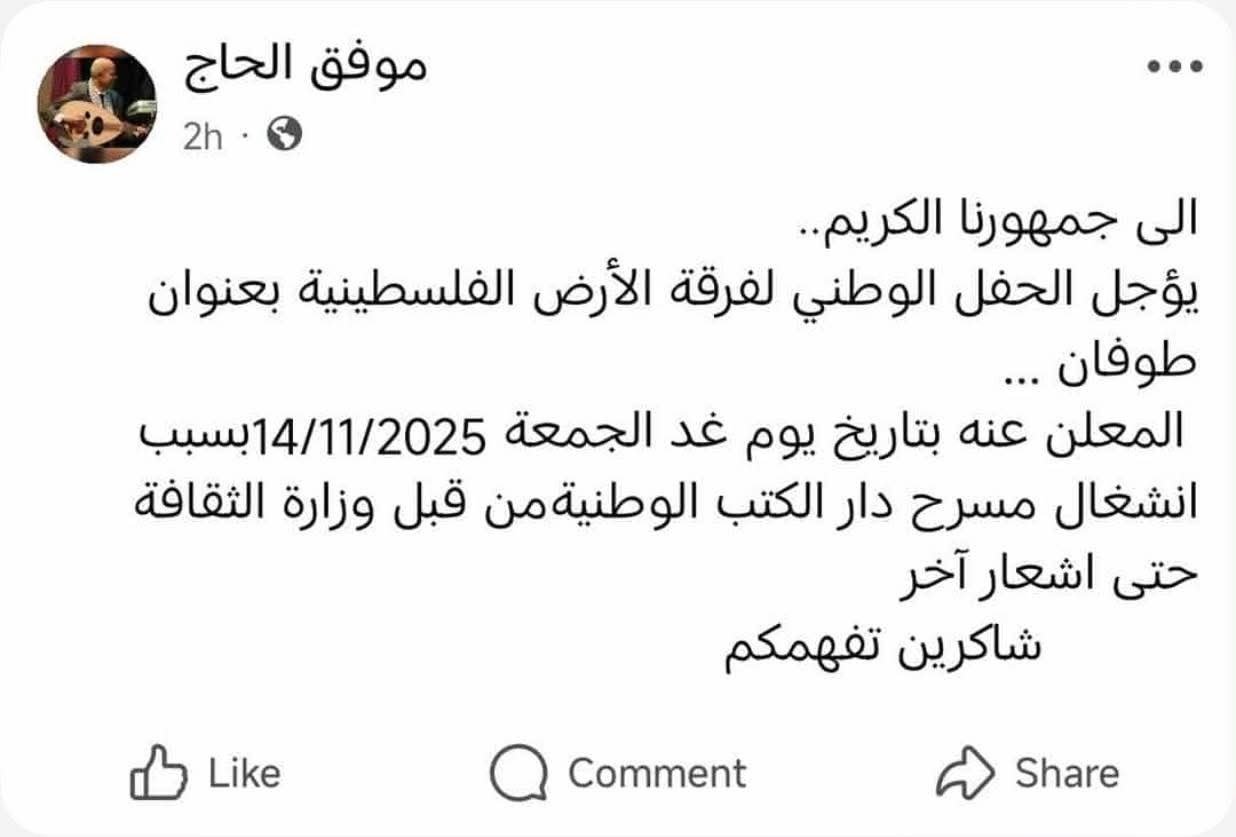
Task: Open the profile name موفق الحاج
Action: tap(306, 69)
